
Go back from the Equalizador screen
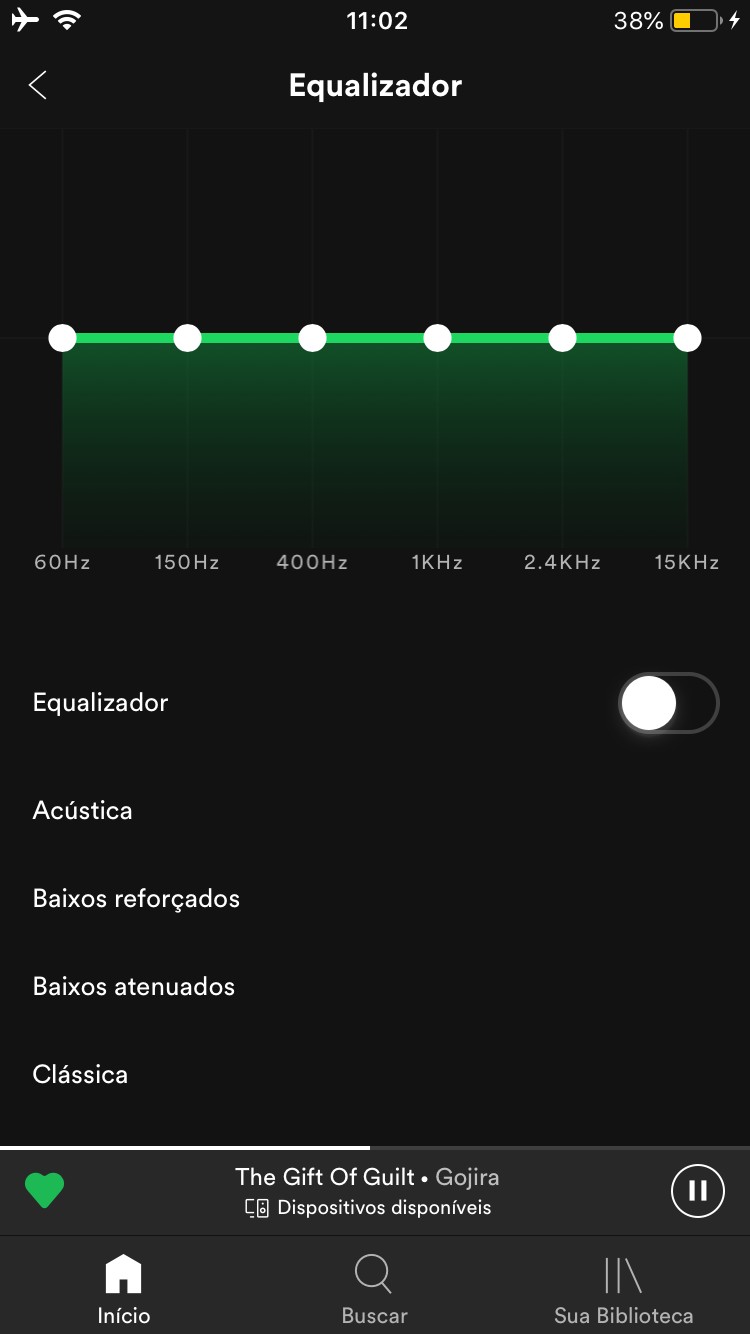[x=38, y=86]
